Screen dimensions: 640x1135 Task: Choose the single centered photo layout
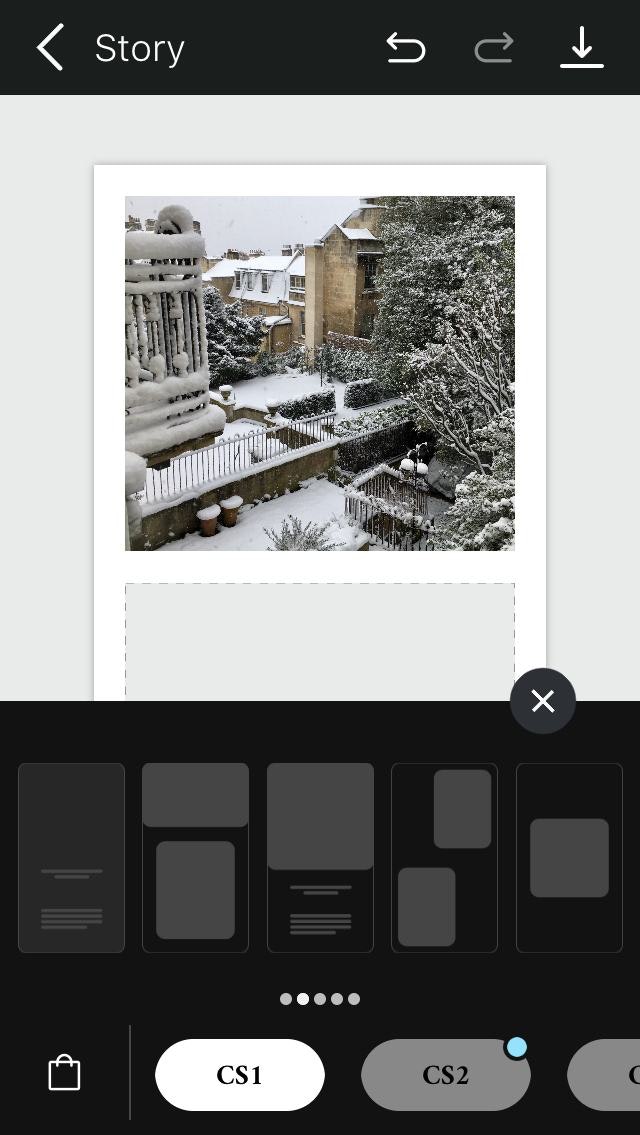569,858
